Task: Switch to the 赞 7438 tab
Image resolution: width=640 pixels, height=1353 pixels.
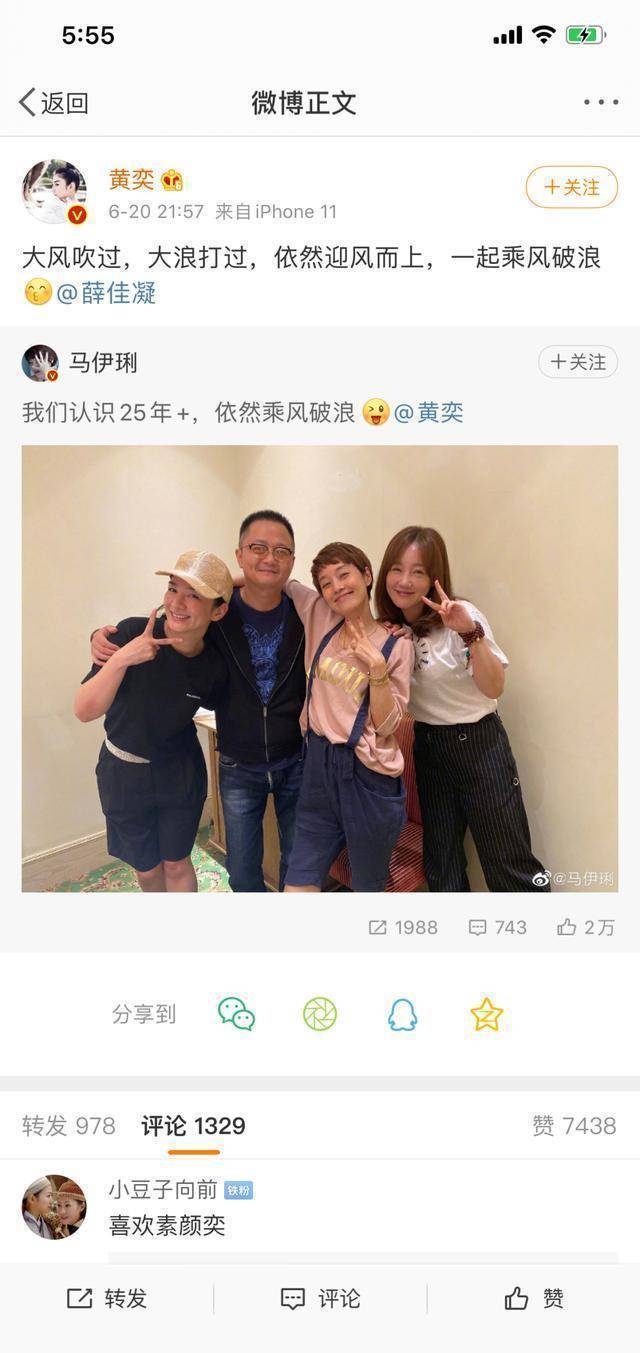Action: [x=574, y=1126]
